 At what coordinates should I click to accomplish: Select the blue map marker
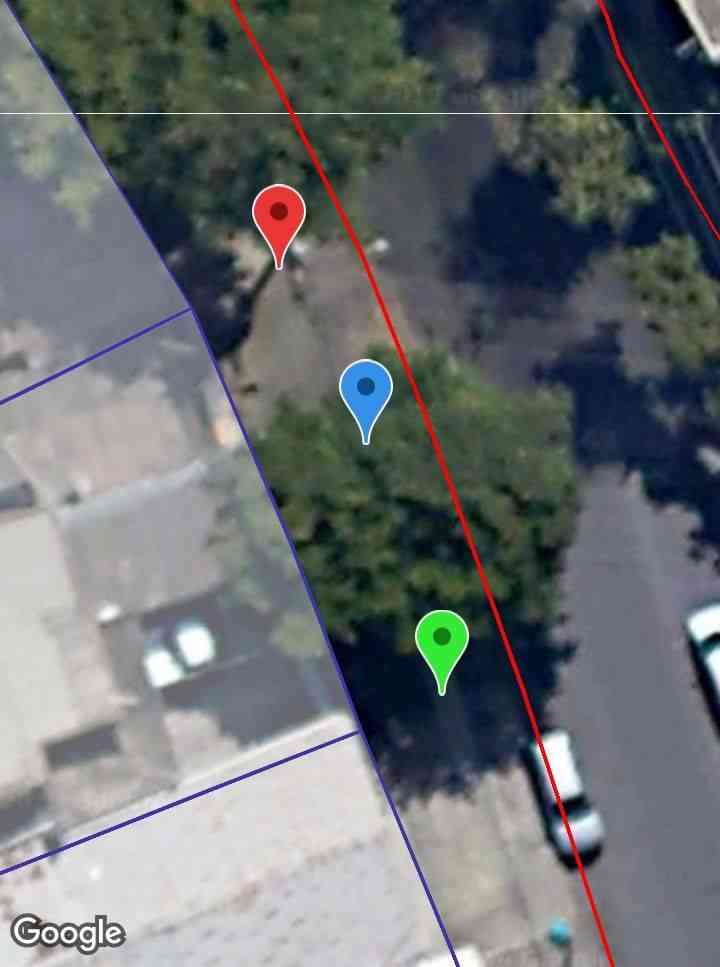(366, 390)
